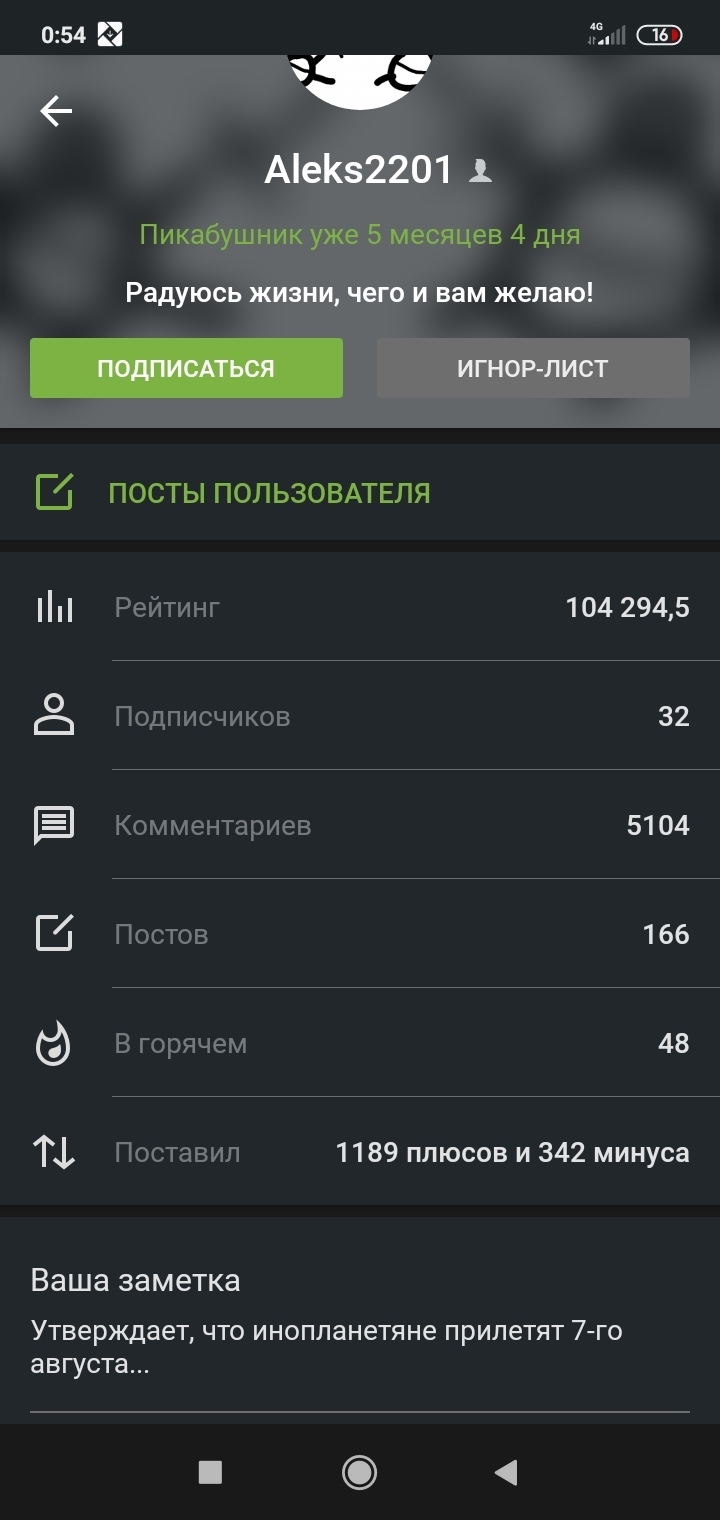Screen dimensions: 720x1520
Task: Open ПОСТЫ ПОЛЬЗОВАТЕЛЯ
Action: coord(360,493)
